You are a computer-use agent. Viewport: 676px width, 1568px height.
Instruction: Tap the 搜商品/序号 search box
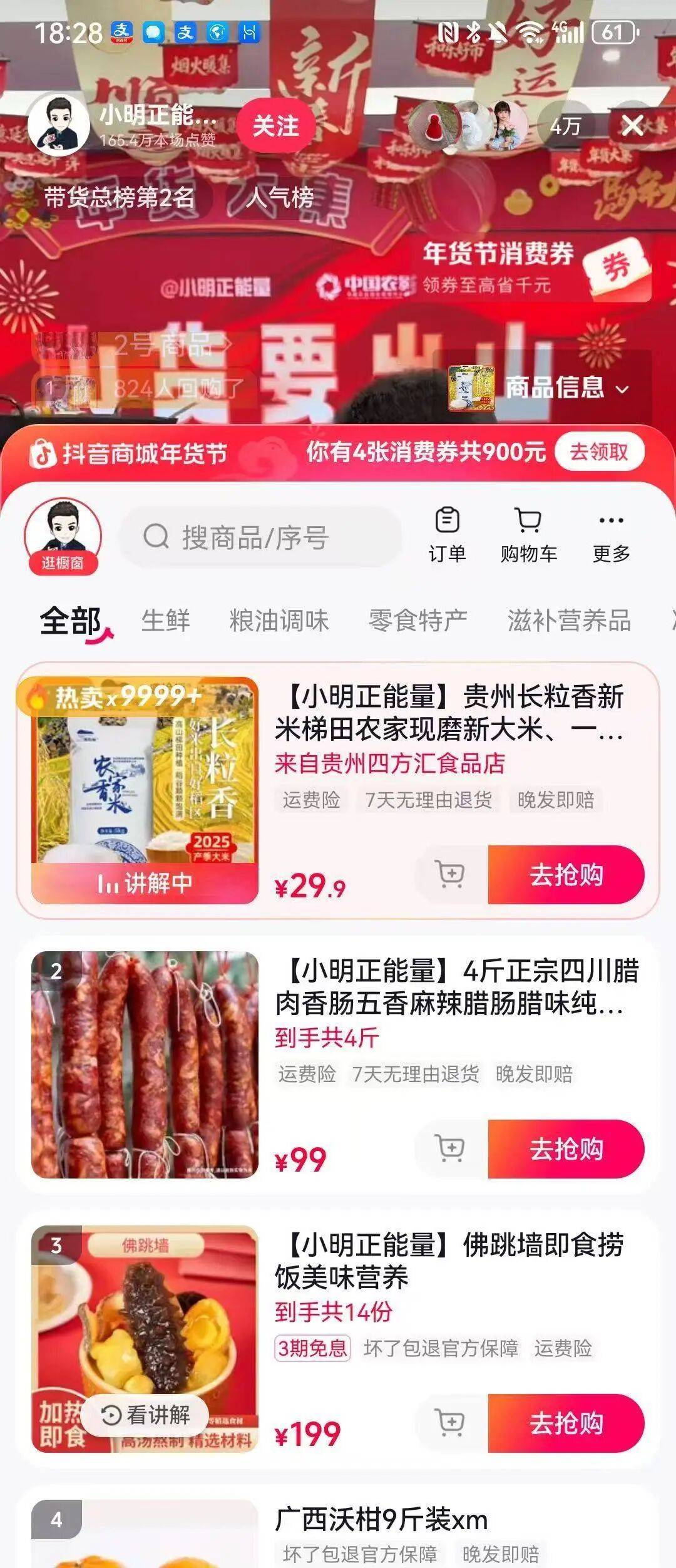tap(260, 537)
